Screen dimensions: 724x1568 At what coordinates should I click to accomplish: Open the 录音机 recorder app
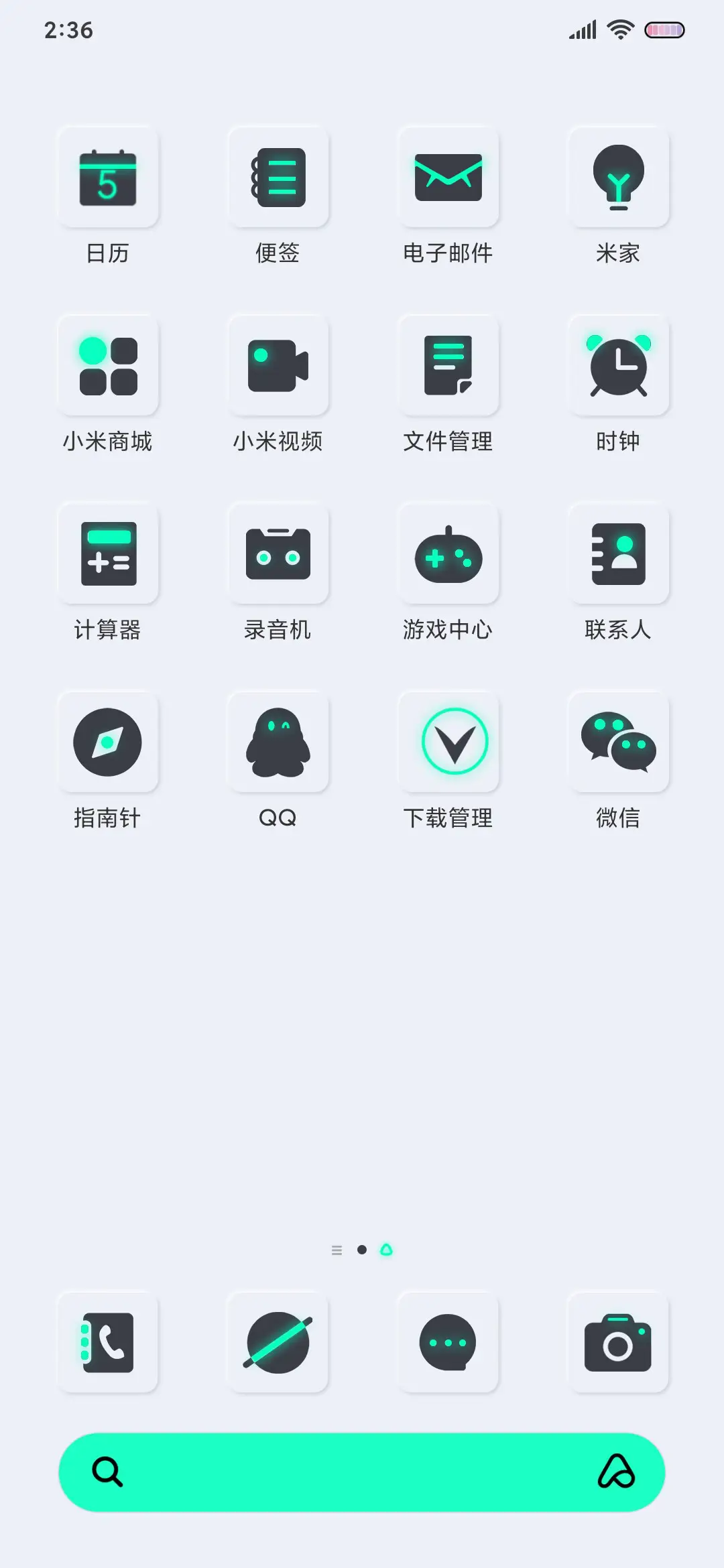point(278,555)
